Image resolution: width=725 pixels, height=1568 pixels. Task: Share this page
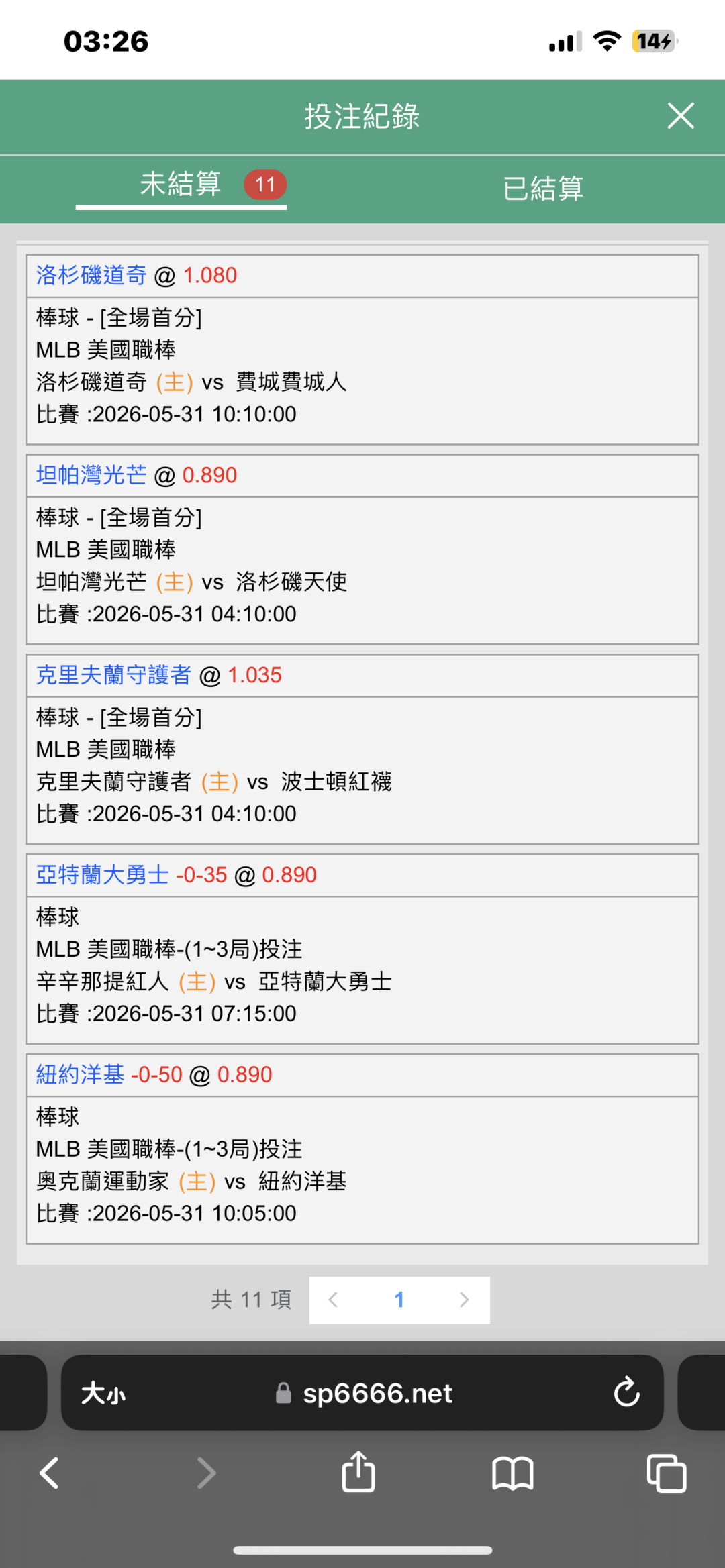(358, 1471)
